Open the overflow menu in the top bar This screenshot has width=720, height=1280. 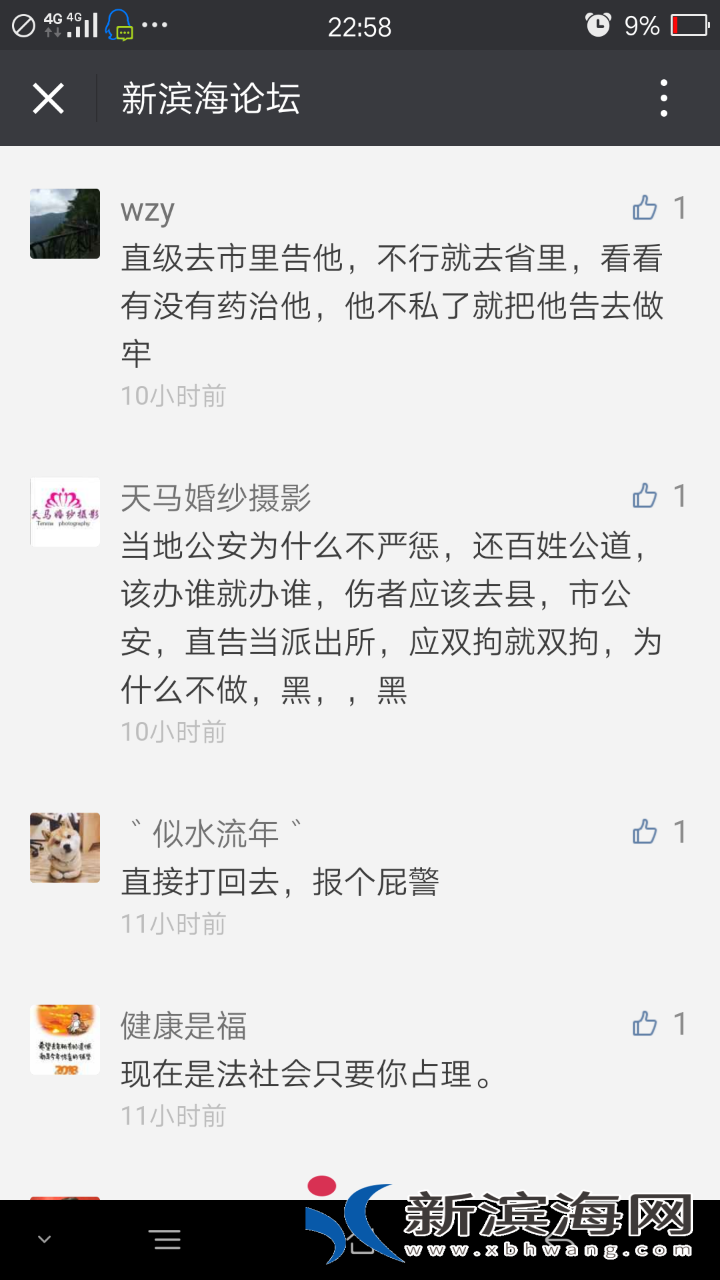663,99
